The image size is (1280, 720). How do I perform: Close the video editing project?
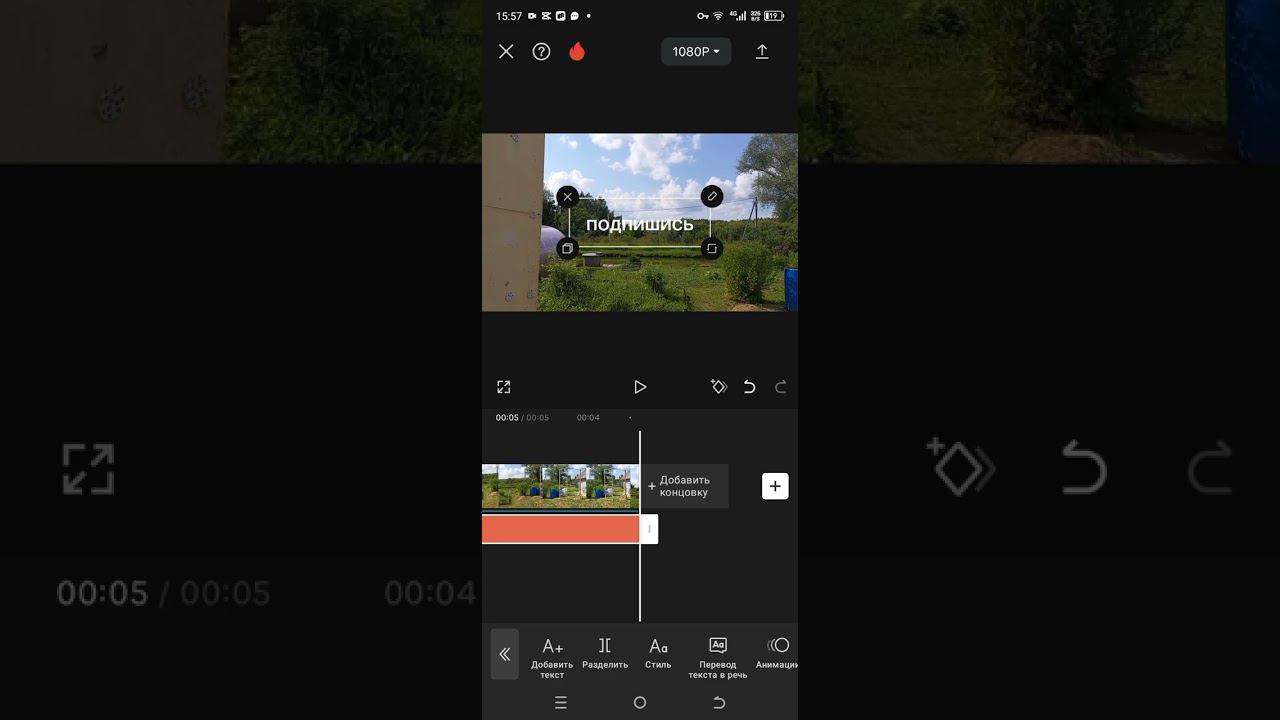click(506, 52)
